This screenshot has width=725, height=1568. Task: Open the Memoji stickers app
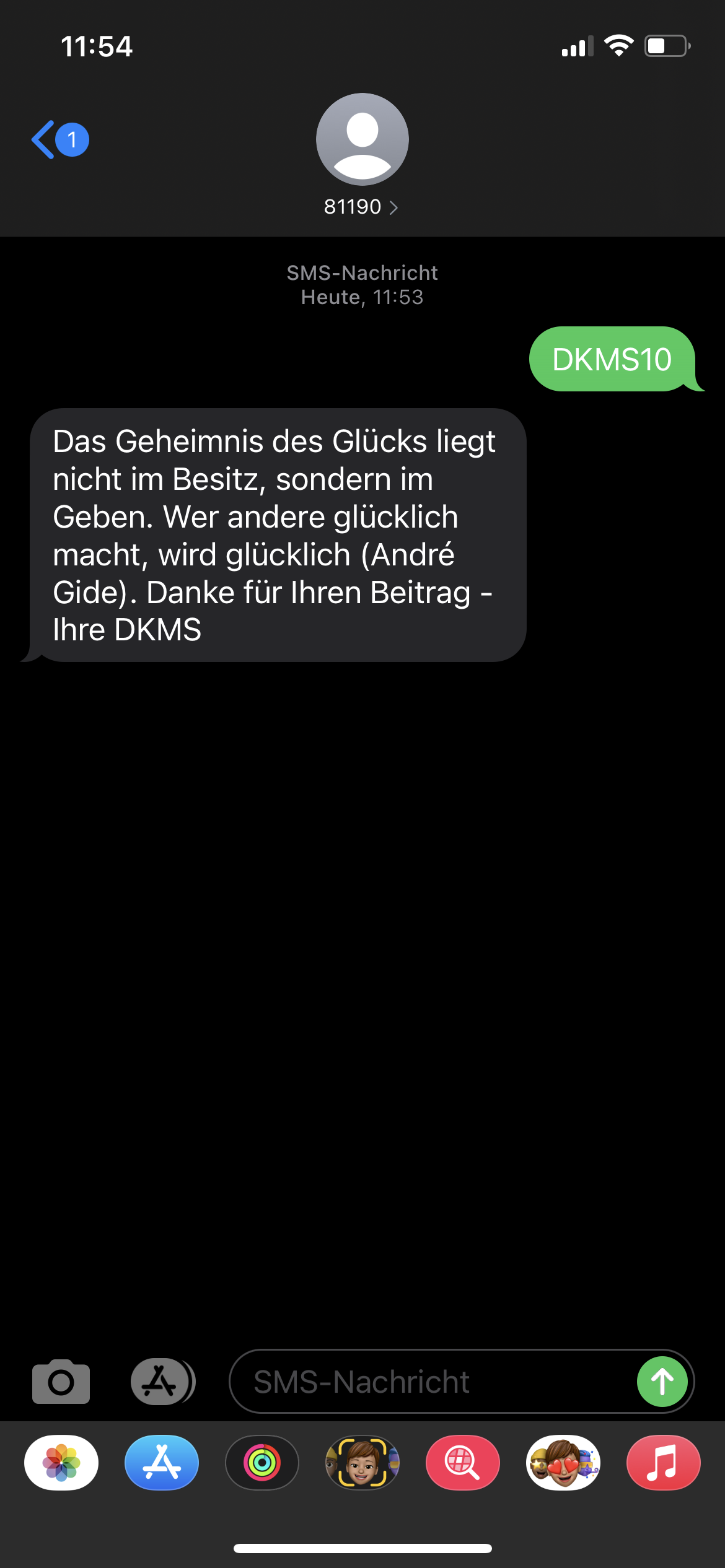(563, 1463)
